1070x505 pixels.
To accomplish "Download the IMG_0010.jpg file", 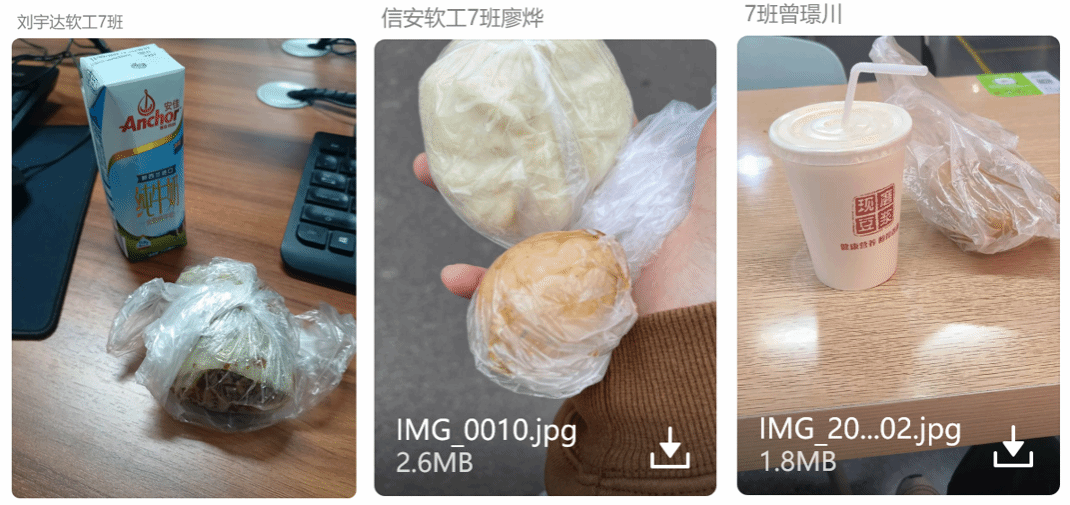I will click(670, 448).
